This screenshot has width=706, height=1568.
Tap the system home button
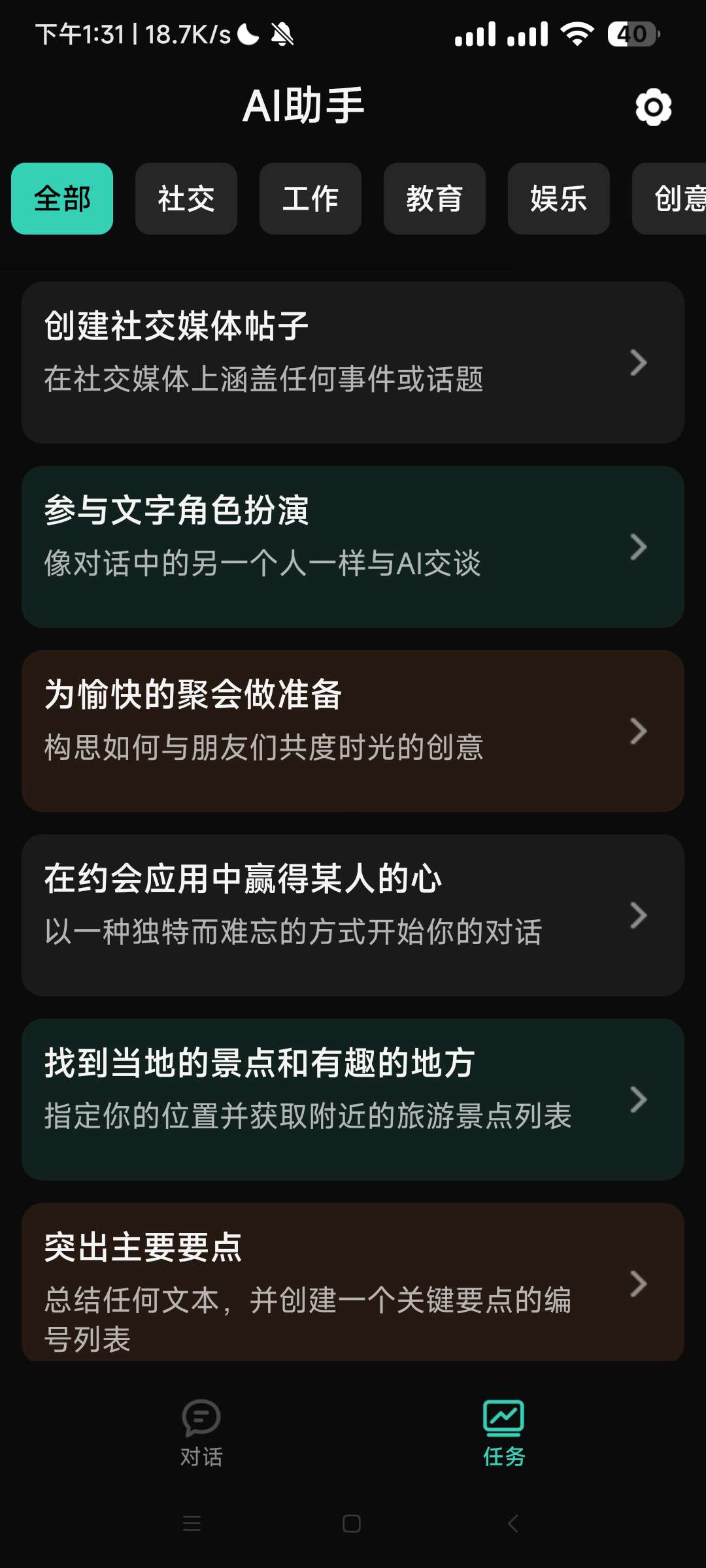point(352,1524)
